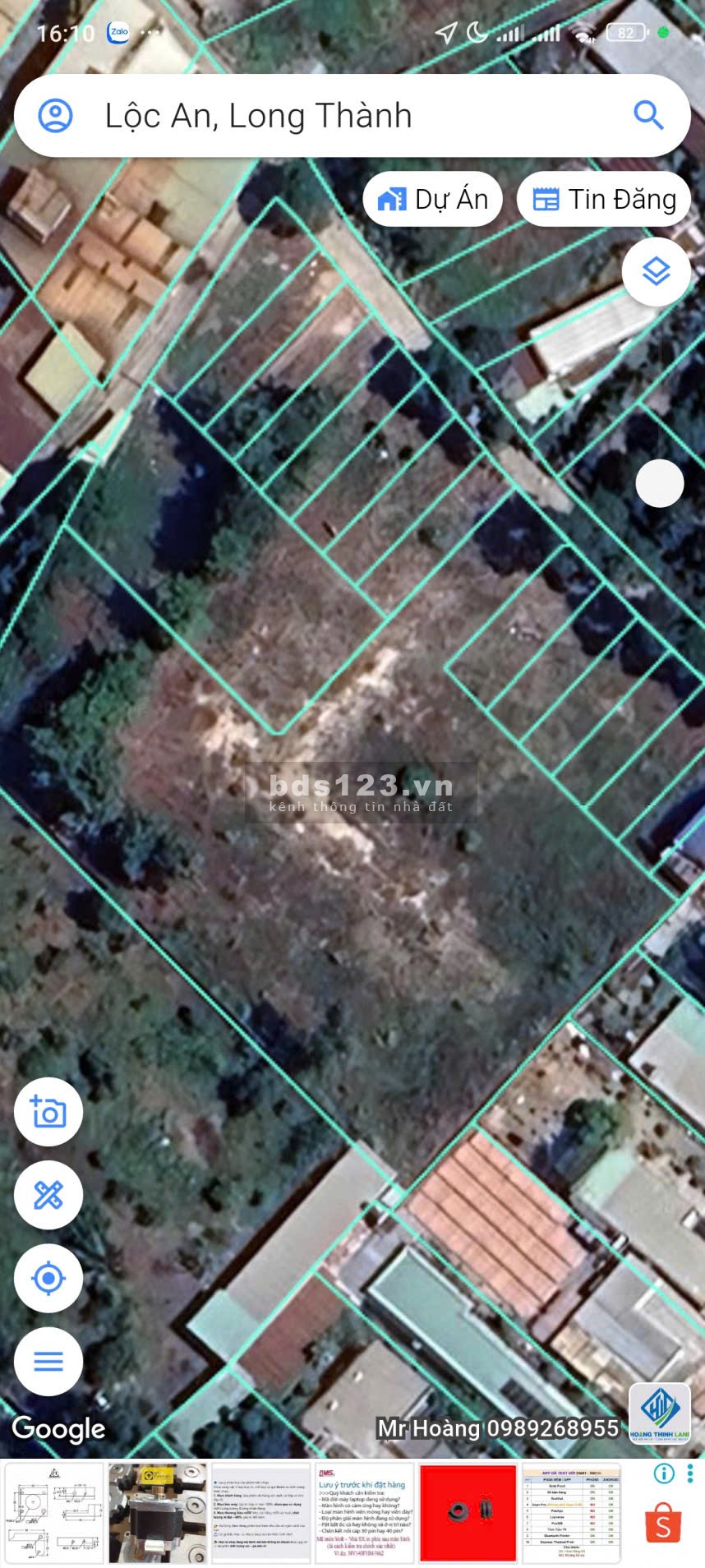Viewport: 705px width, 1568px height.
Task: Open the map layers button
Action: [656, 271]
